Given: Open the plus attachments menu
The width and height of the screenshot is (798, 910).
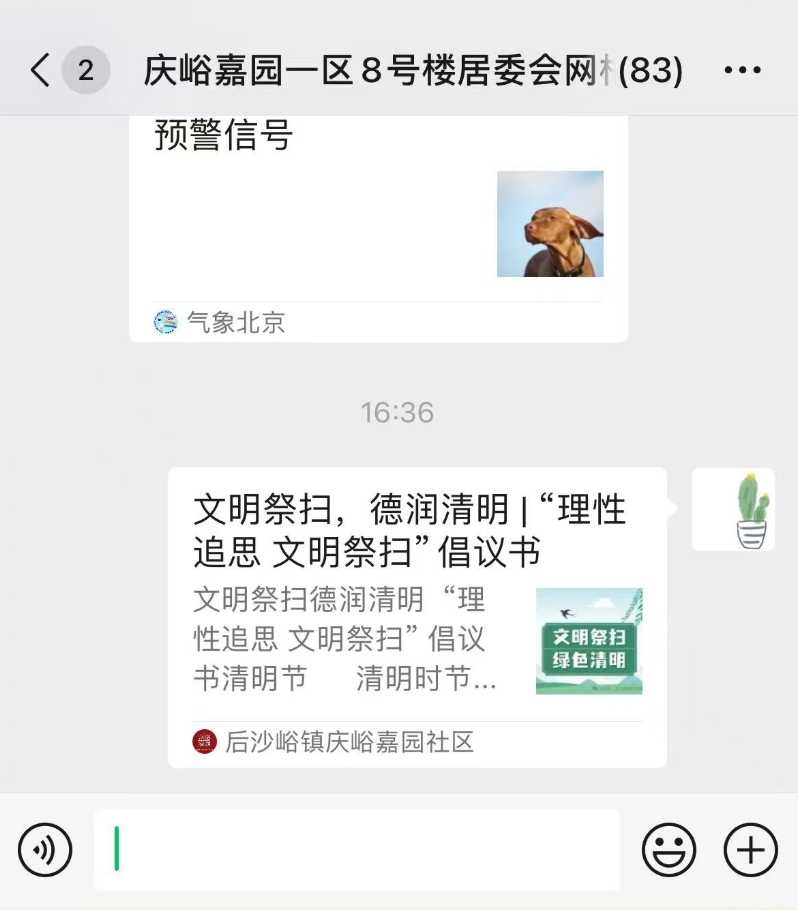Looking at the screenshot, I should [x=750, y=850].
